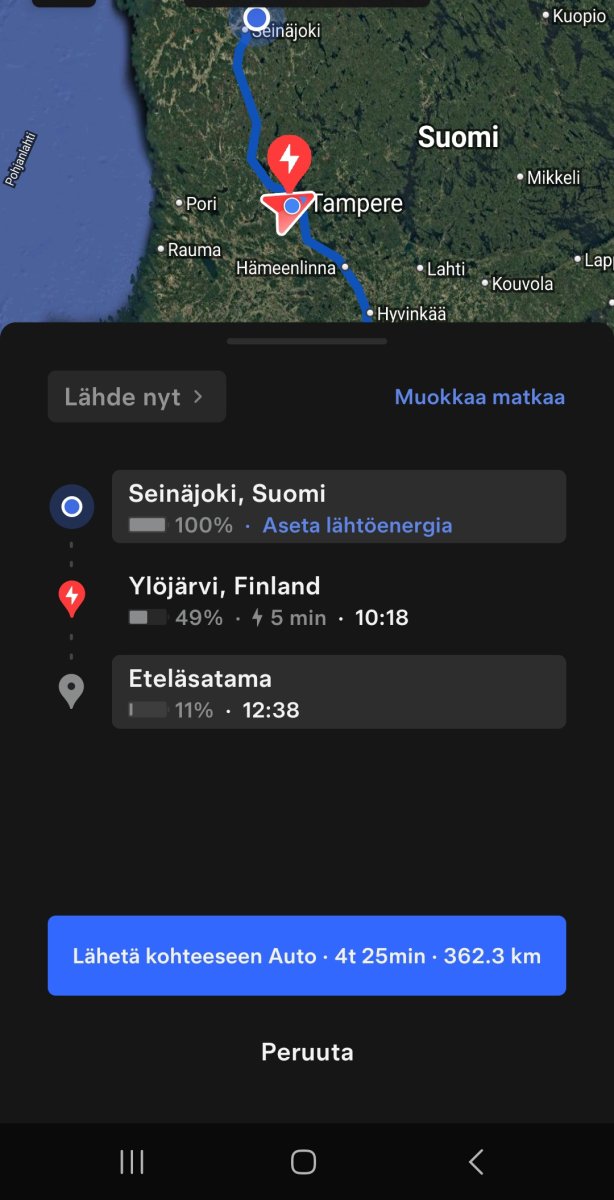This screenshot has height=1200, width=614.
Task: Cancel the trip with Peruuta
Action: [307, 1052]
